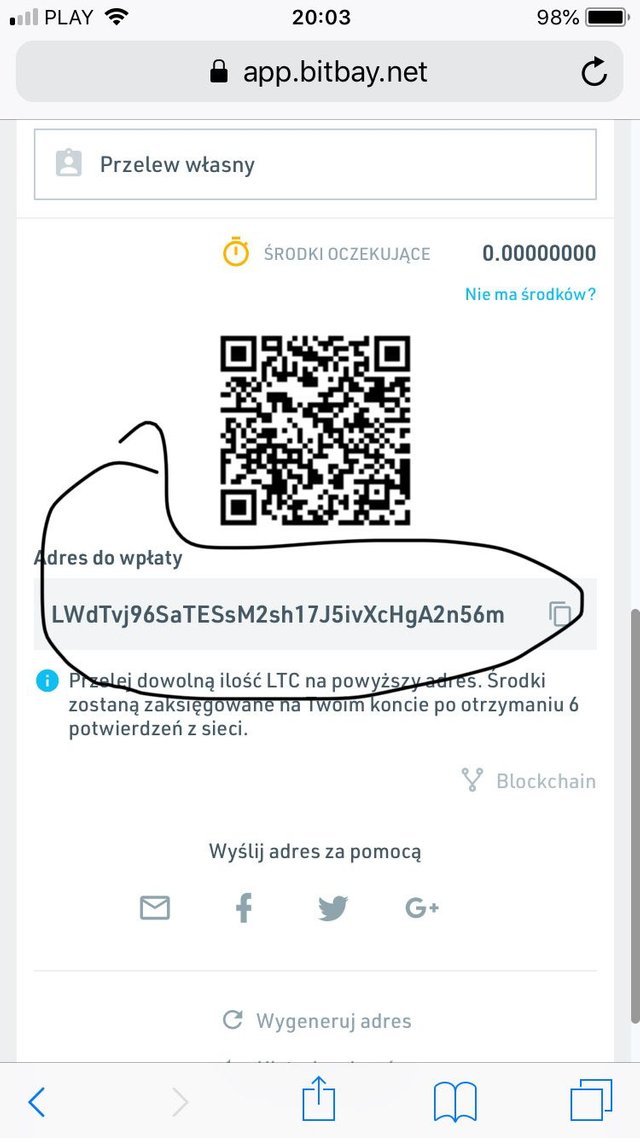This screenshot has width=640, height=1138.
Task: Select the Przelew własny option
Action: click(x=315, y=164)
